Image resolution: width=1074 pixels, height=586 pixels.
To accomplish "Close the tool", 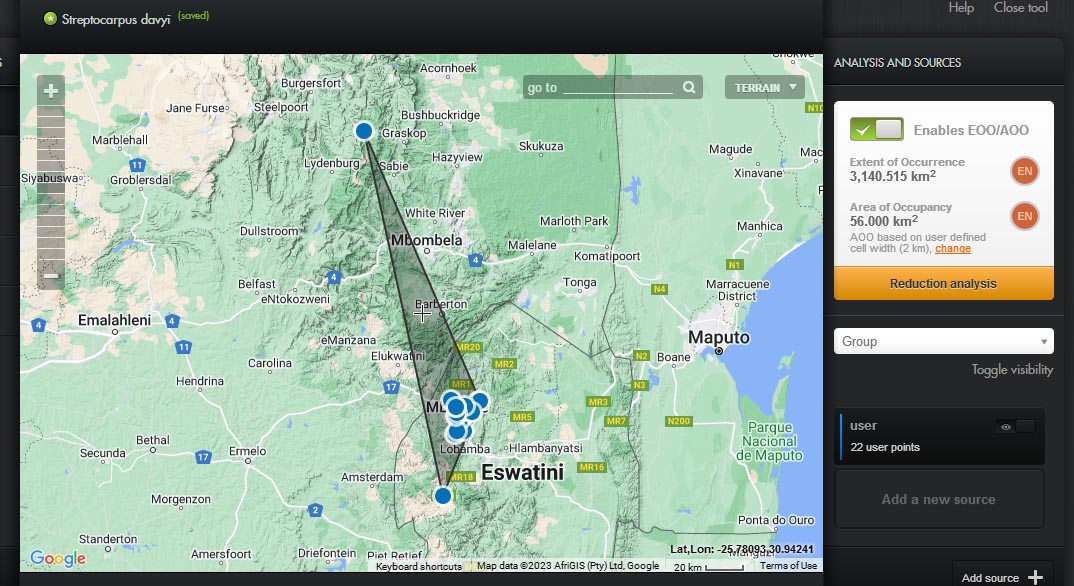I will pyautogui.click(x=1020, y=8).
